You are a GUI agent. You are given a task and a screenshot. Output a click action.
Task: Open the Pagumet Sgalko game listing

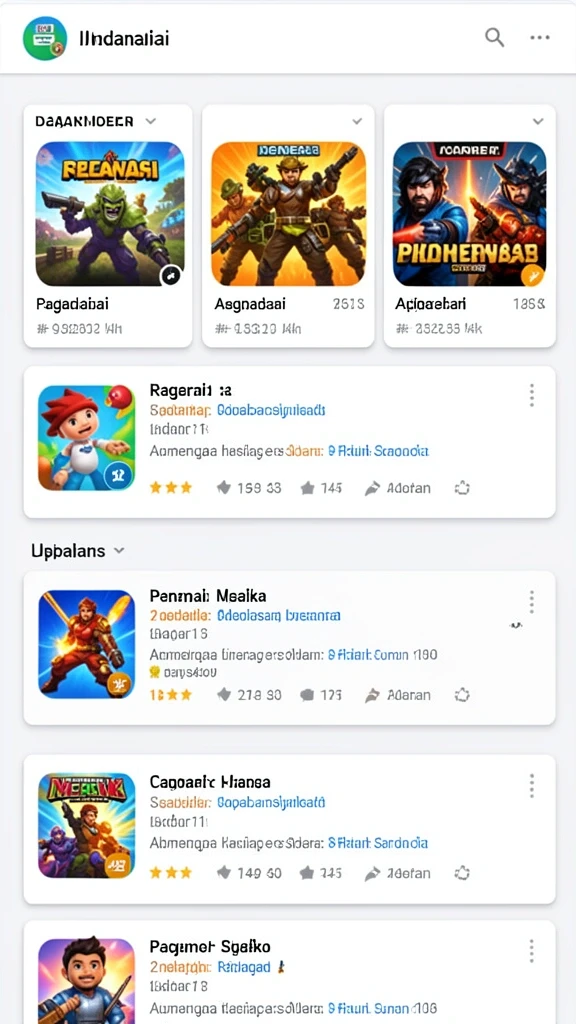click(x=289, y=972)
